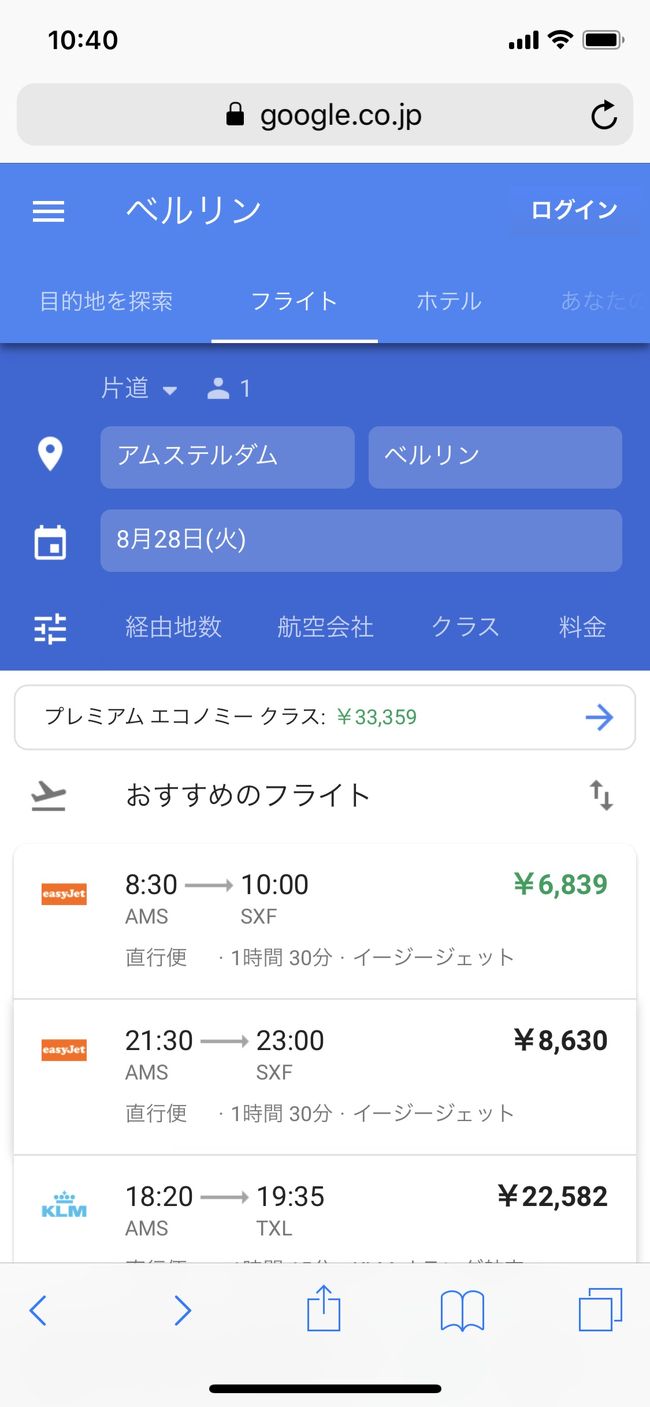This screenshot has height=1407, width=650.
Task: Open the 経由地数 filter
Action: point(174,627)
